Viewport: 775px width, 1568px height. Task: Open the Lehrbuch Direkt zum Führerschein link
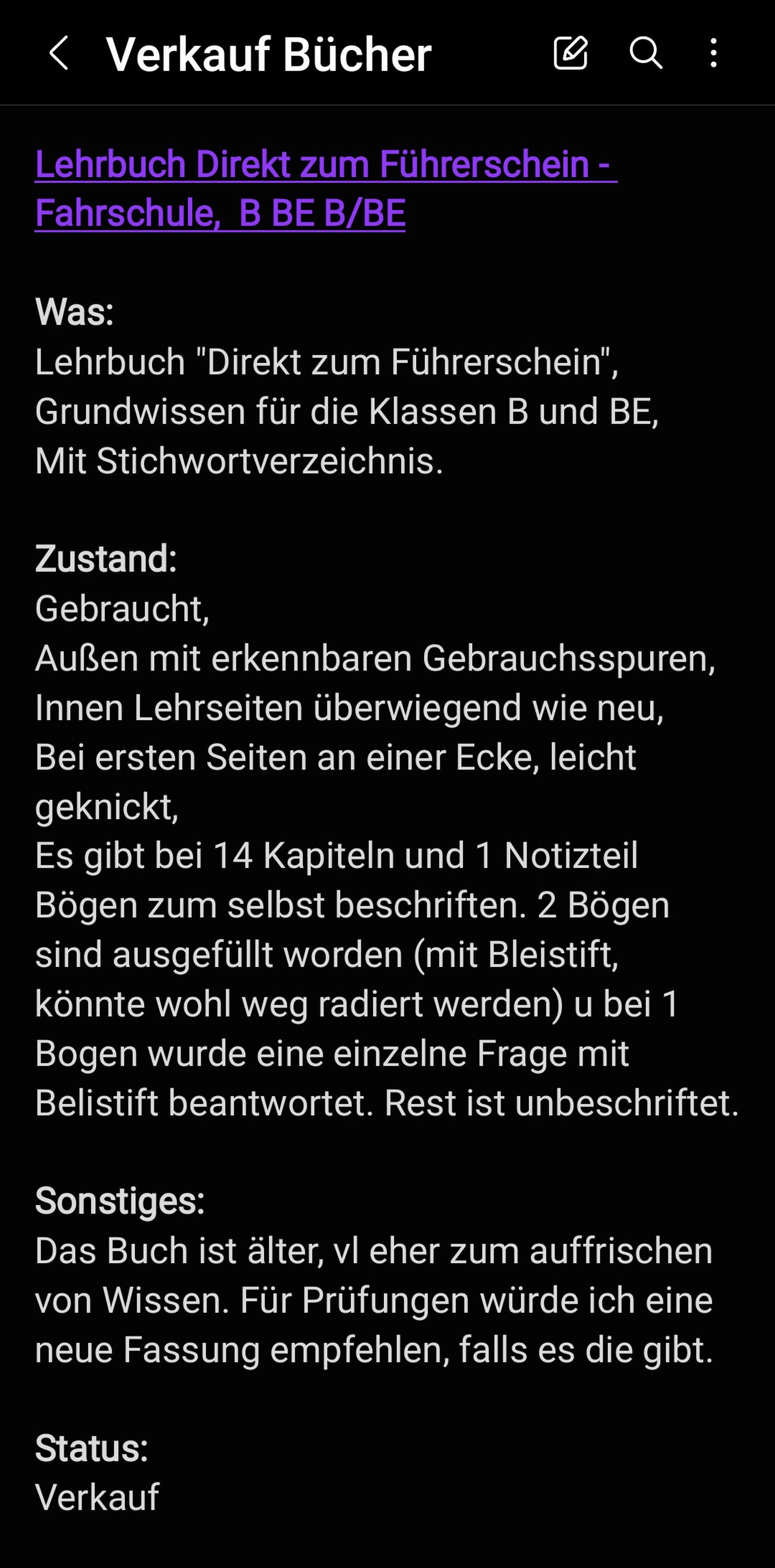point(326,188)
